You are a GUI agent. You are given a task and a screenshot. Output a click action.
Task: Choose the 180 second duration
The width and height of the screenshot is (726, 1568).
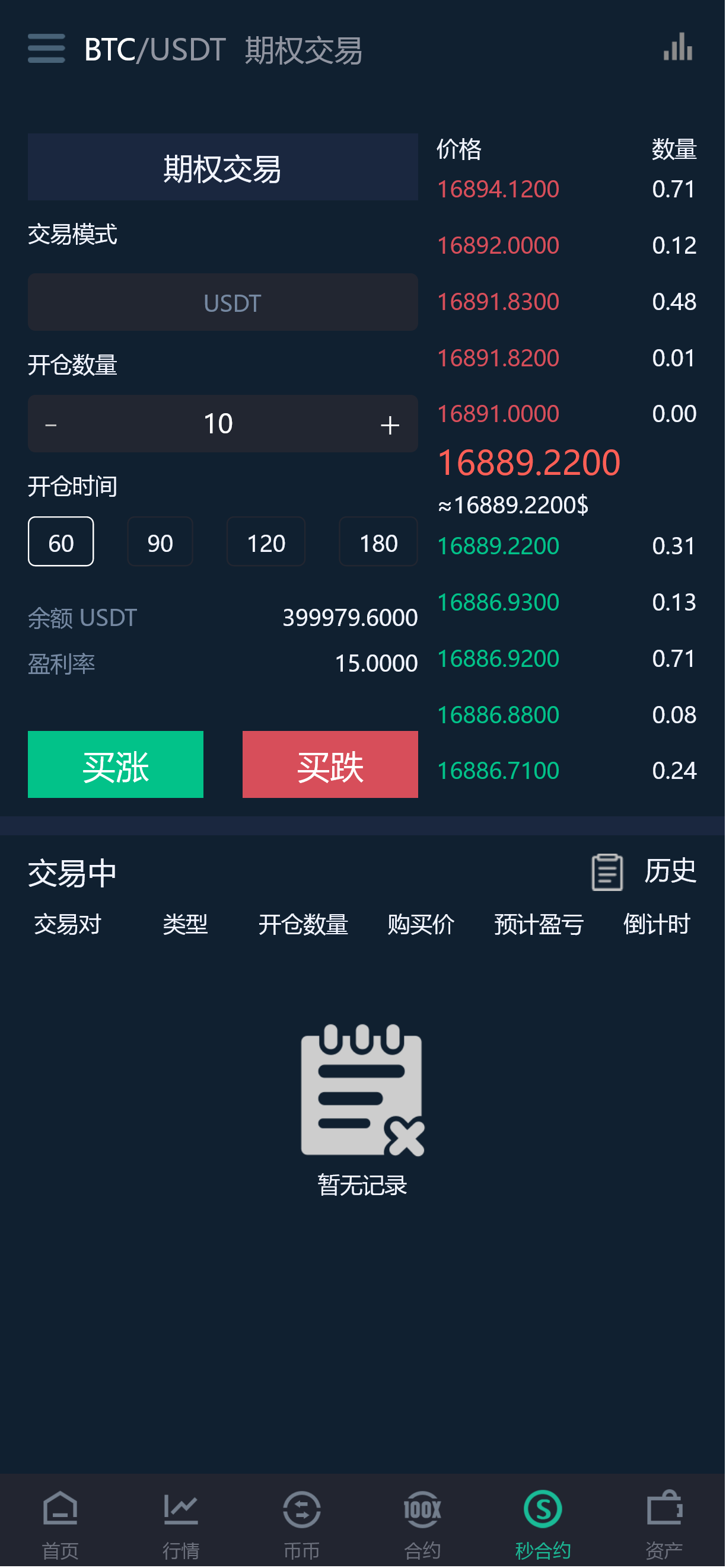(x=378, y=542)
